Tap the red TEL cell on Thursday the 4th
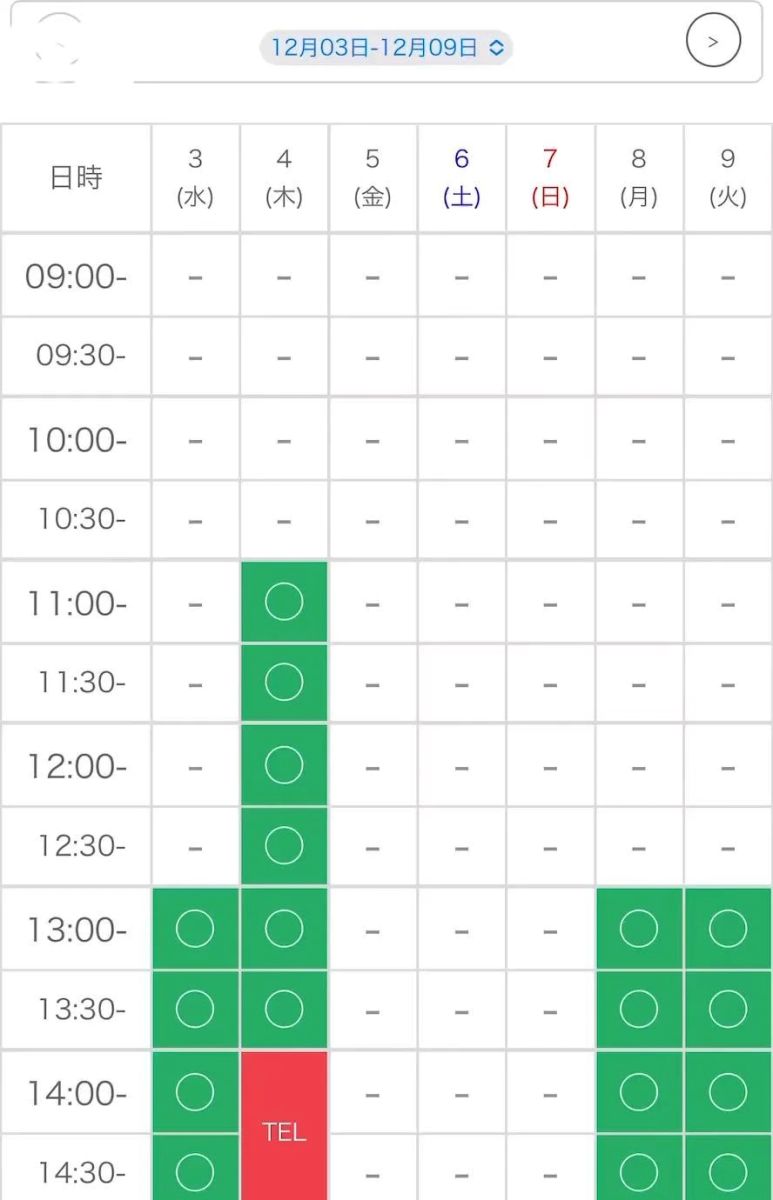The width and height of the screenshot is (773, 1200). pyautogui.click(x=284, y=1130)
